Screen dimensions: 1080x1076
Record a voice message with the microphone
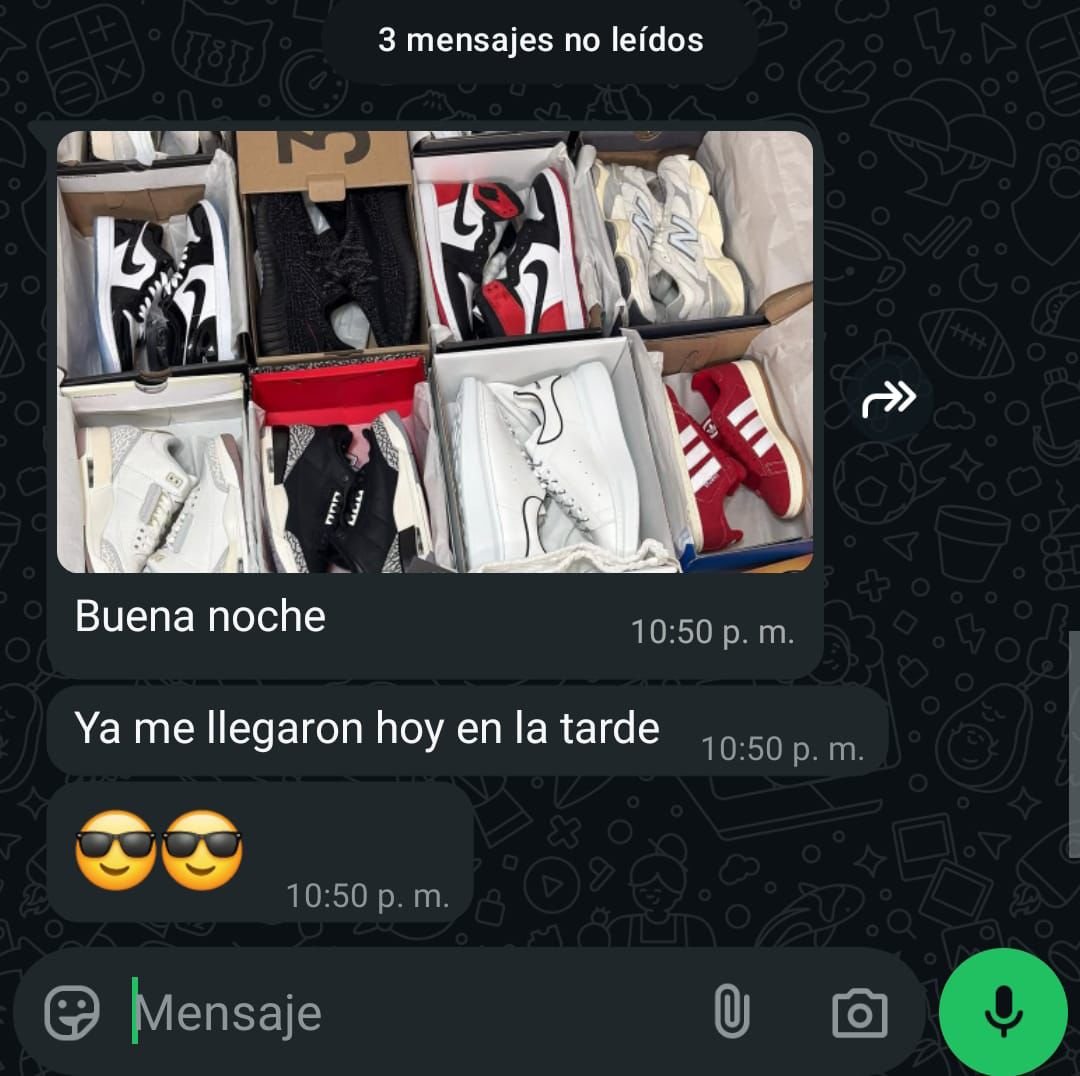1002,1013
